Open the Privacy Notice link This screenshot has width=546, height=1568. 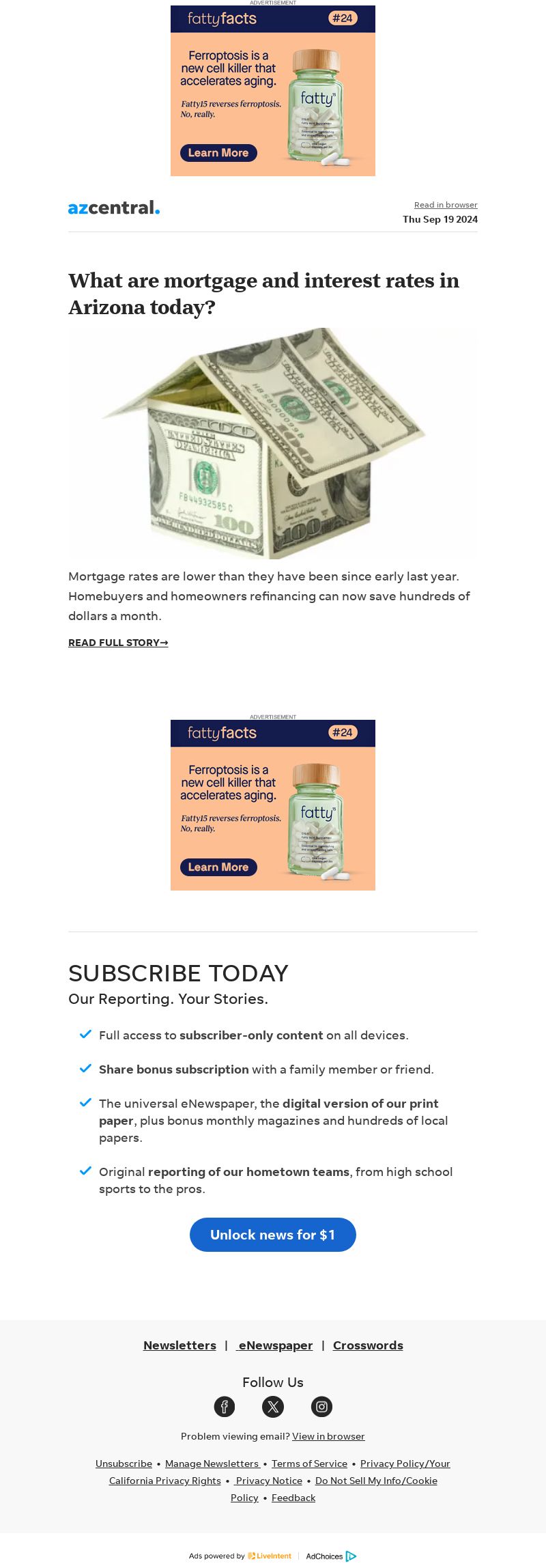[x=269, y=1481]
